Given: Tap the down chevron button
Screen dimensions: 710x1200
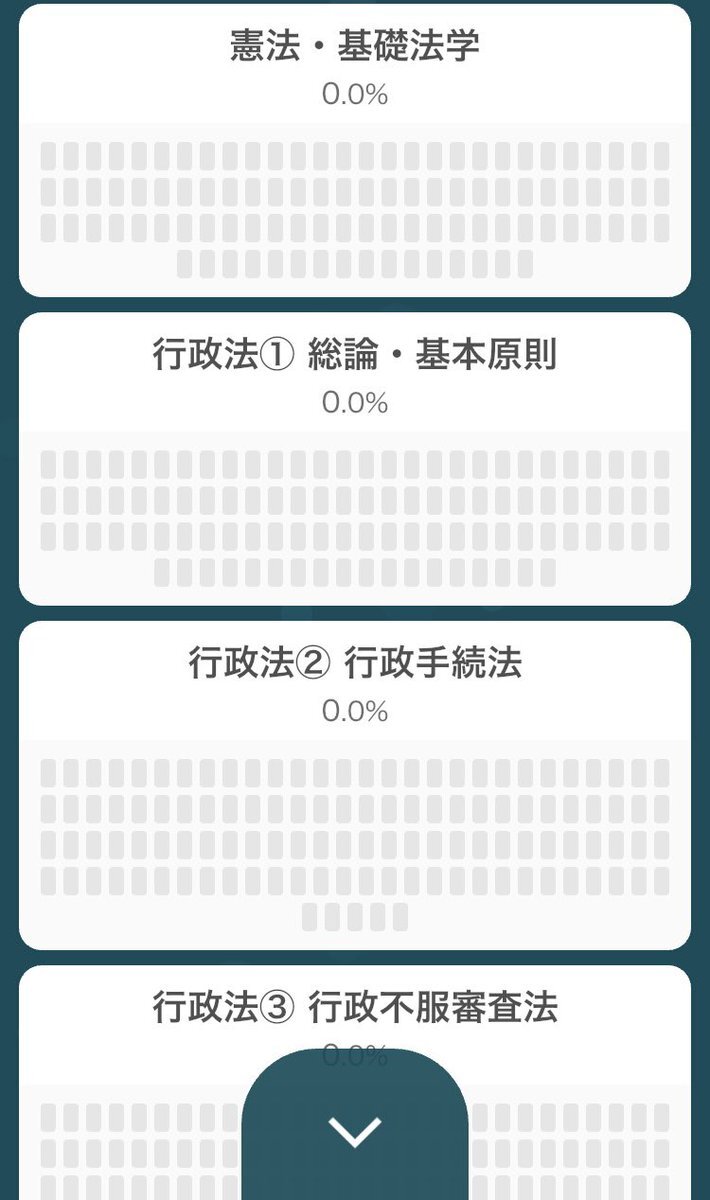Looking at the screenshot, I should click(354, 1130).
